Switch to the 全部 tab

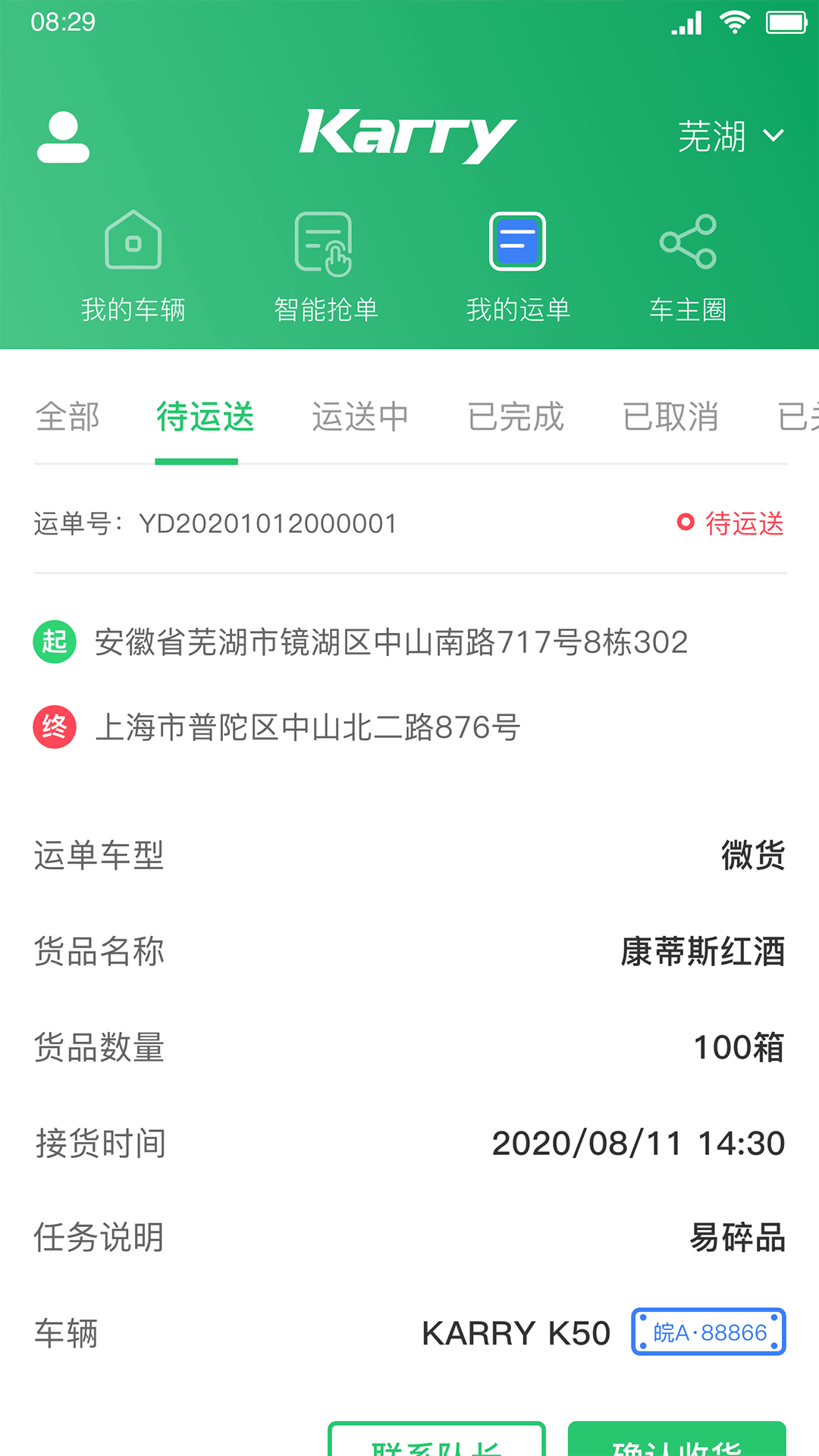(67, 417)
